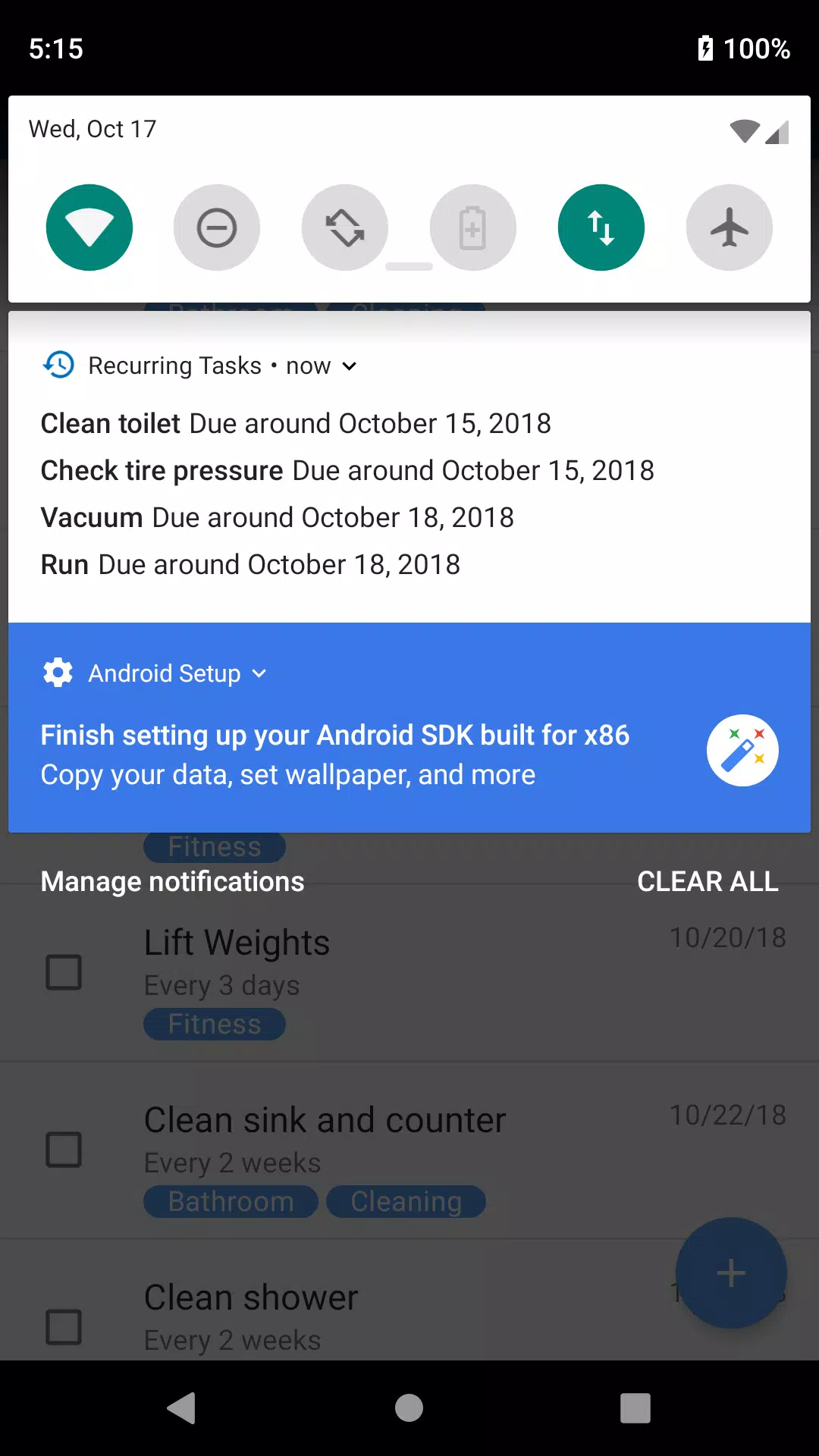
Task: Expand the quick settings panel handle
Action: coord(409,267)
